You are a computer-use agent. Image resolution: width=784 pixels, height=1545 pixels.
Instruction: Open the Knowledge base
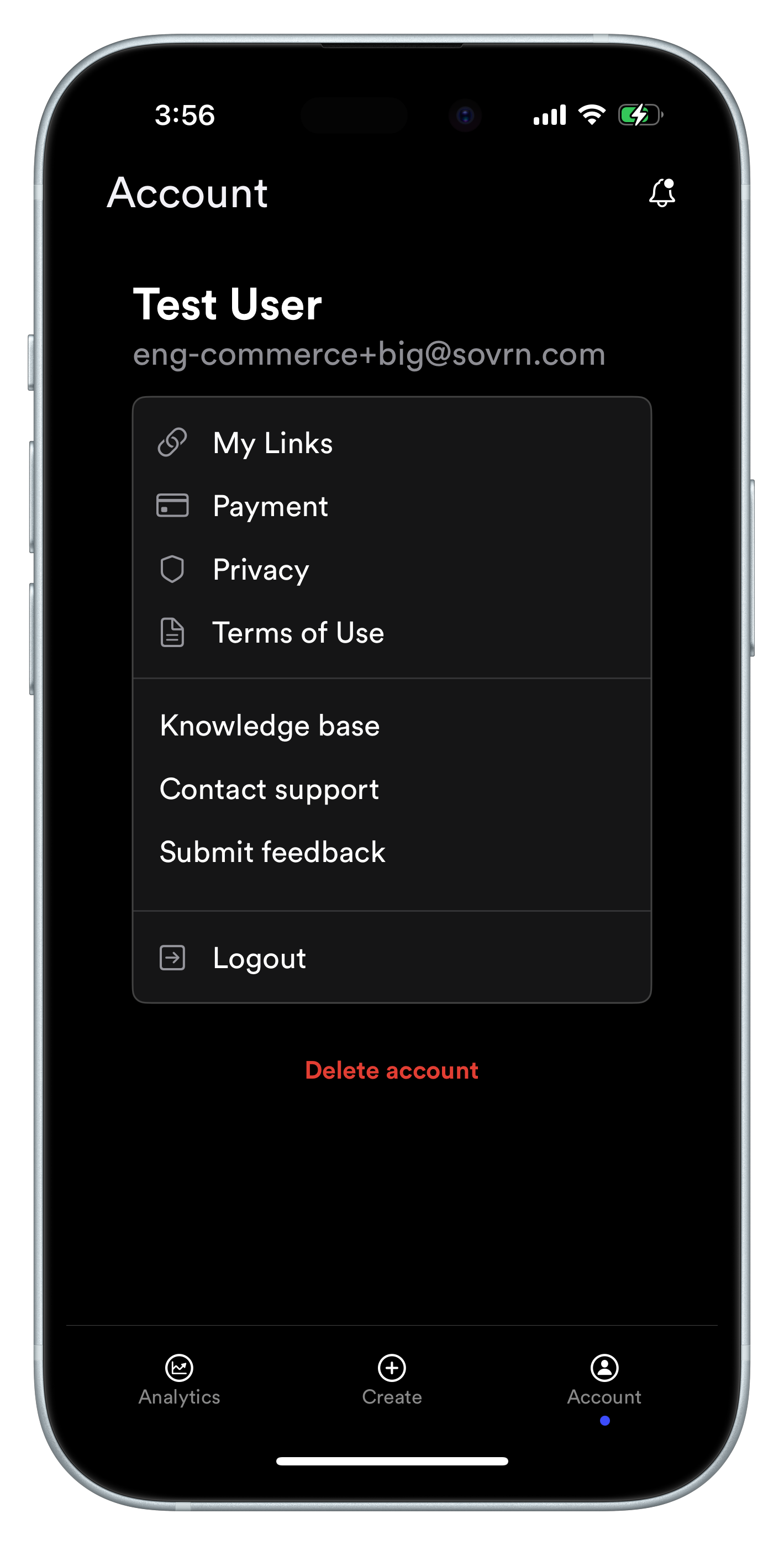tap(392, 726)
